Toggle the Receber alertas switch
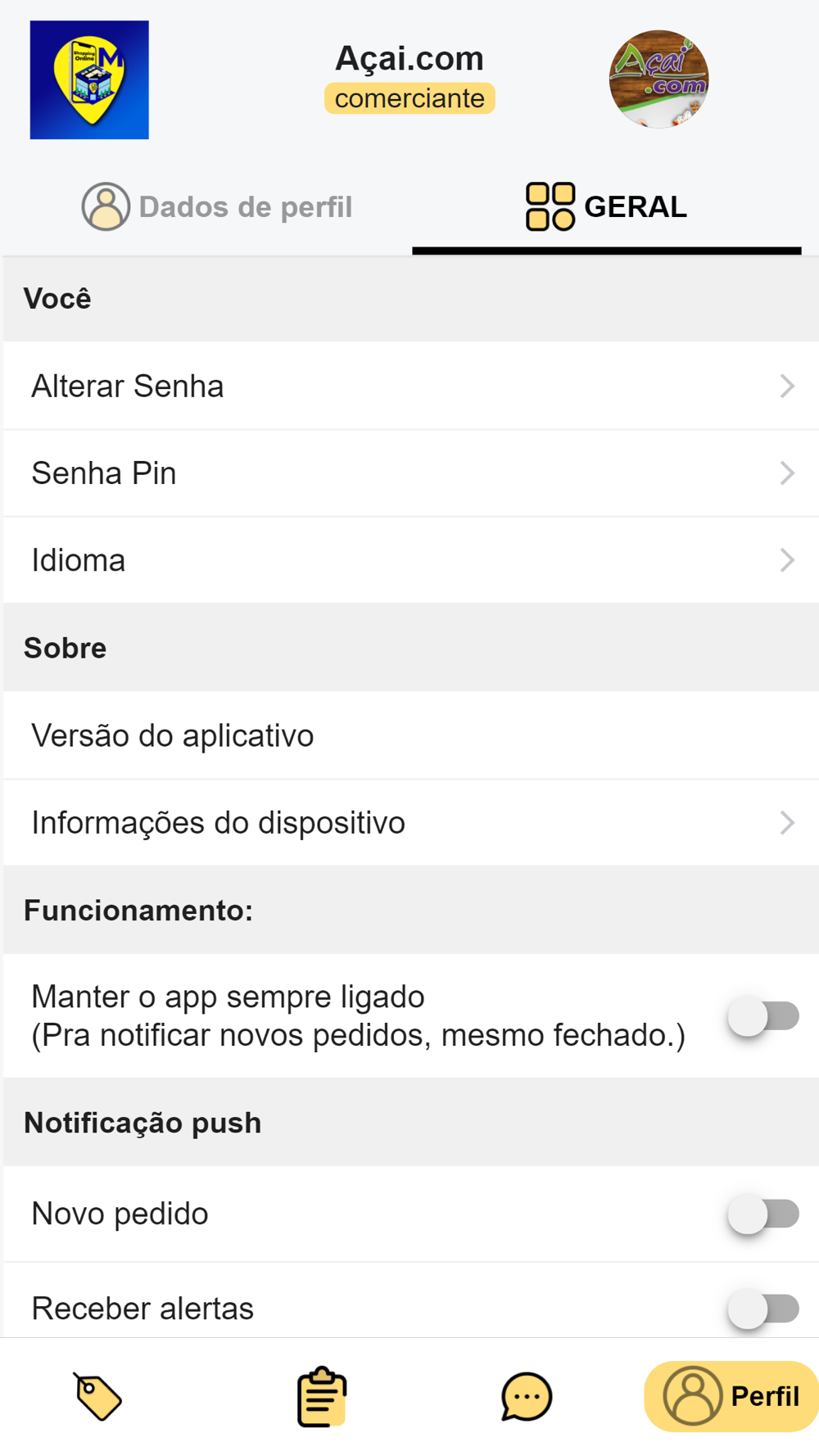819x1456 pixels. (x=763, y=1308)
